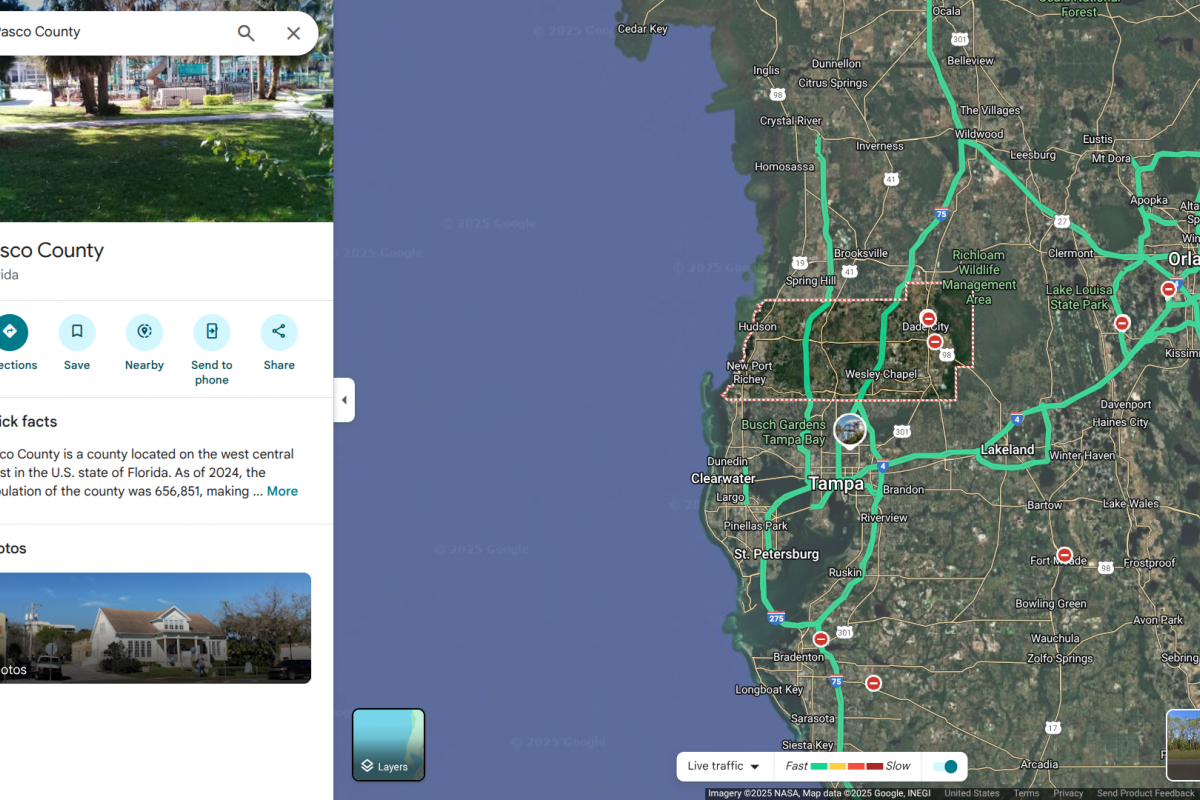Open the Privacy link

pyautogui.click(x=1068, y=793)
